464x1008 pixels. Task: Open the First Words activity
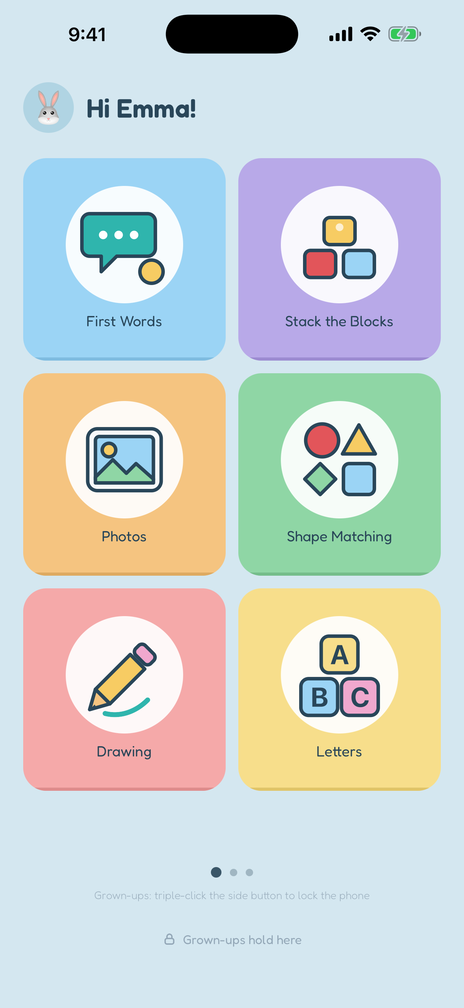(x=124, y=258)
